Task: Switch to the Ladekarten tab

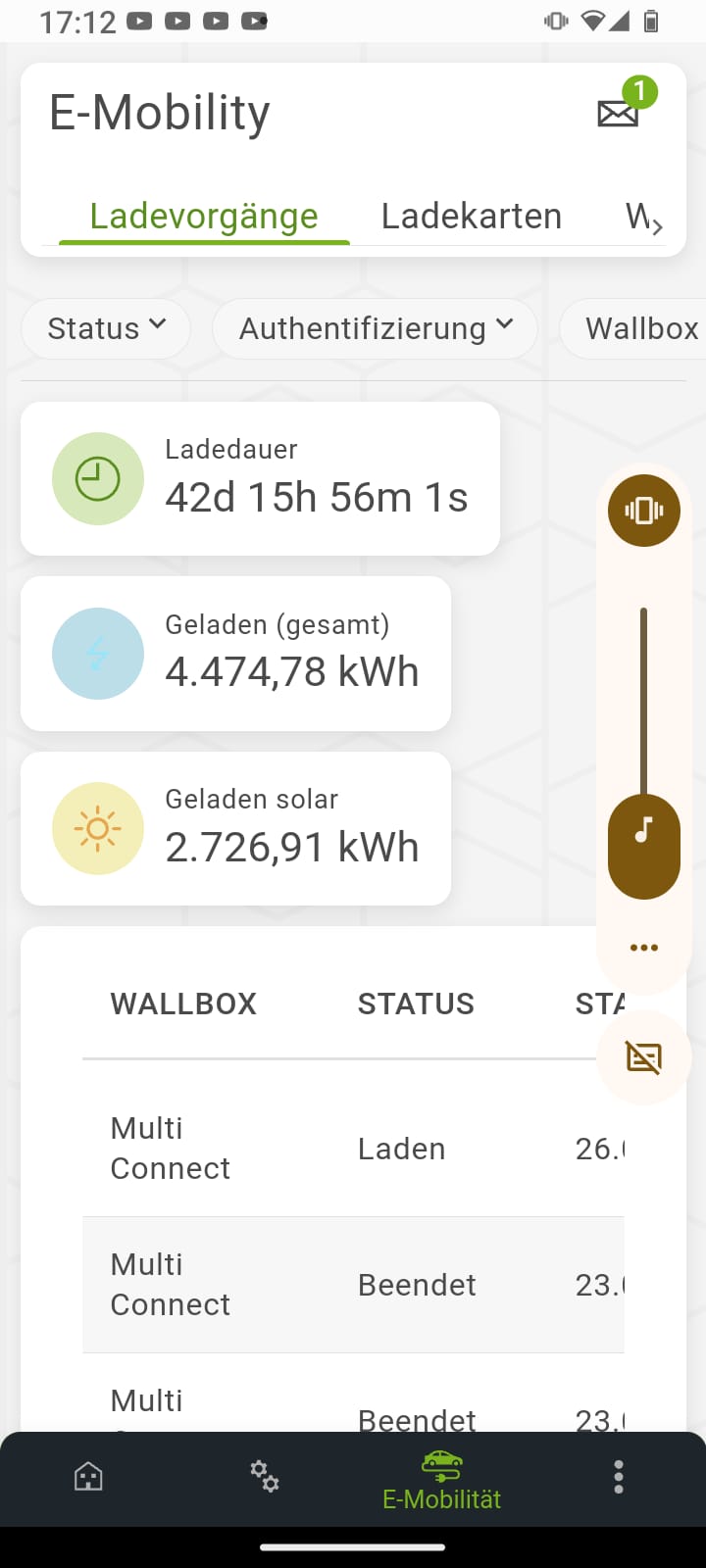Action: pyautogui.click(x=471, y=216)
